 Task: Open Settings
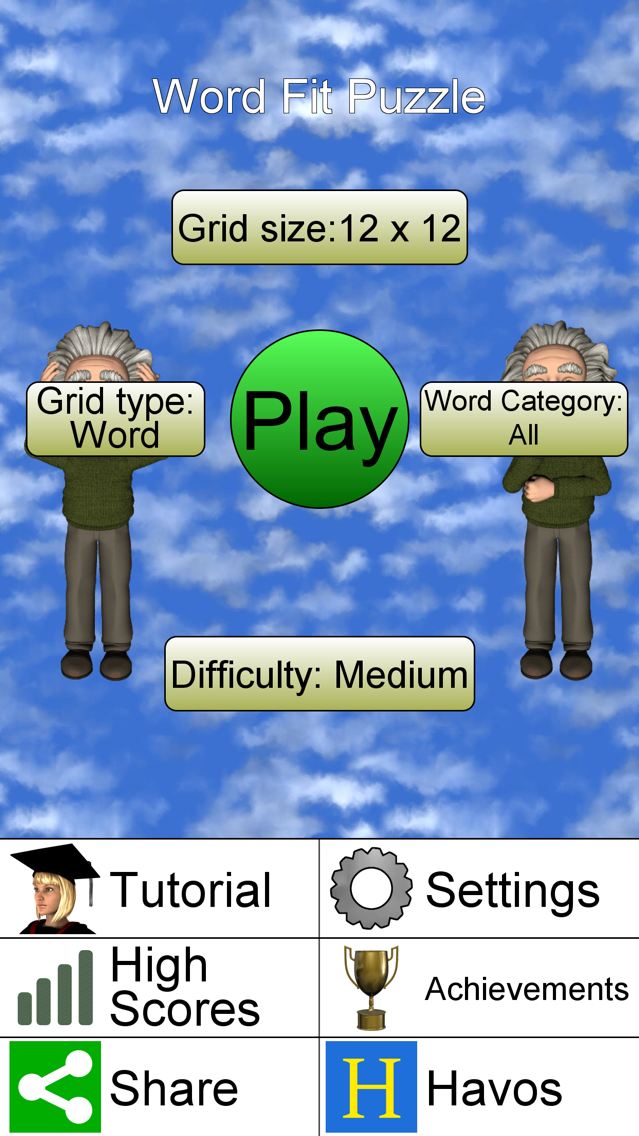coord(479,889)
